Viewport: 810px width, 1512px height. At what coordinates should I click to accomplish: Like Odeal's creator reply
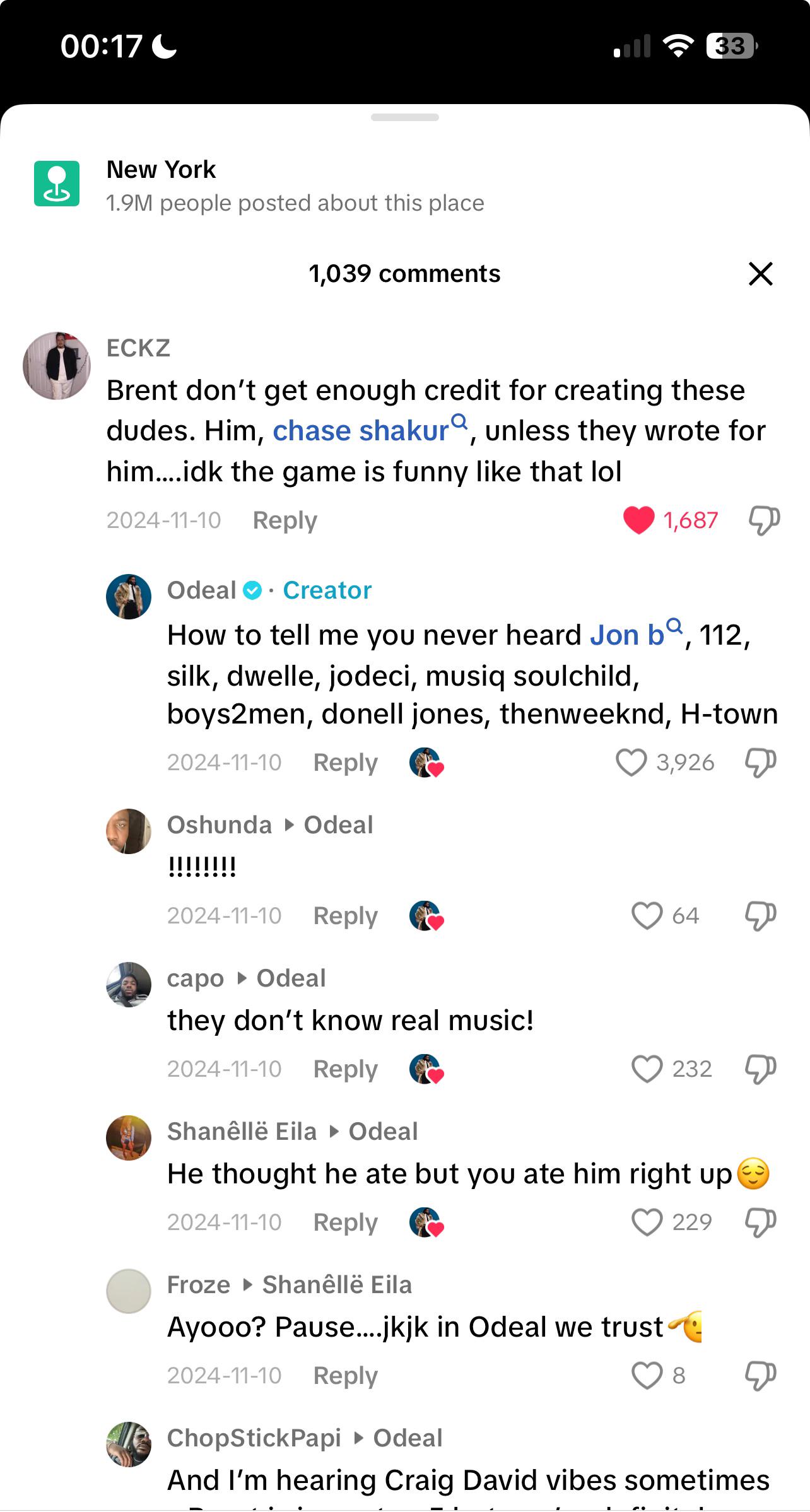[x=631, y=763]
